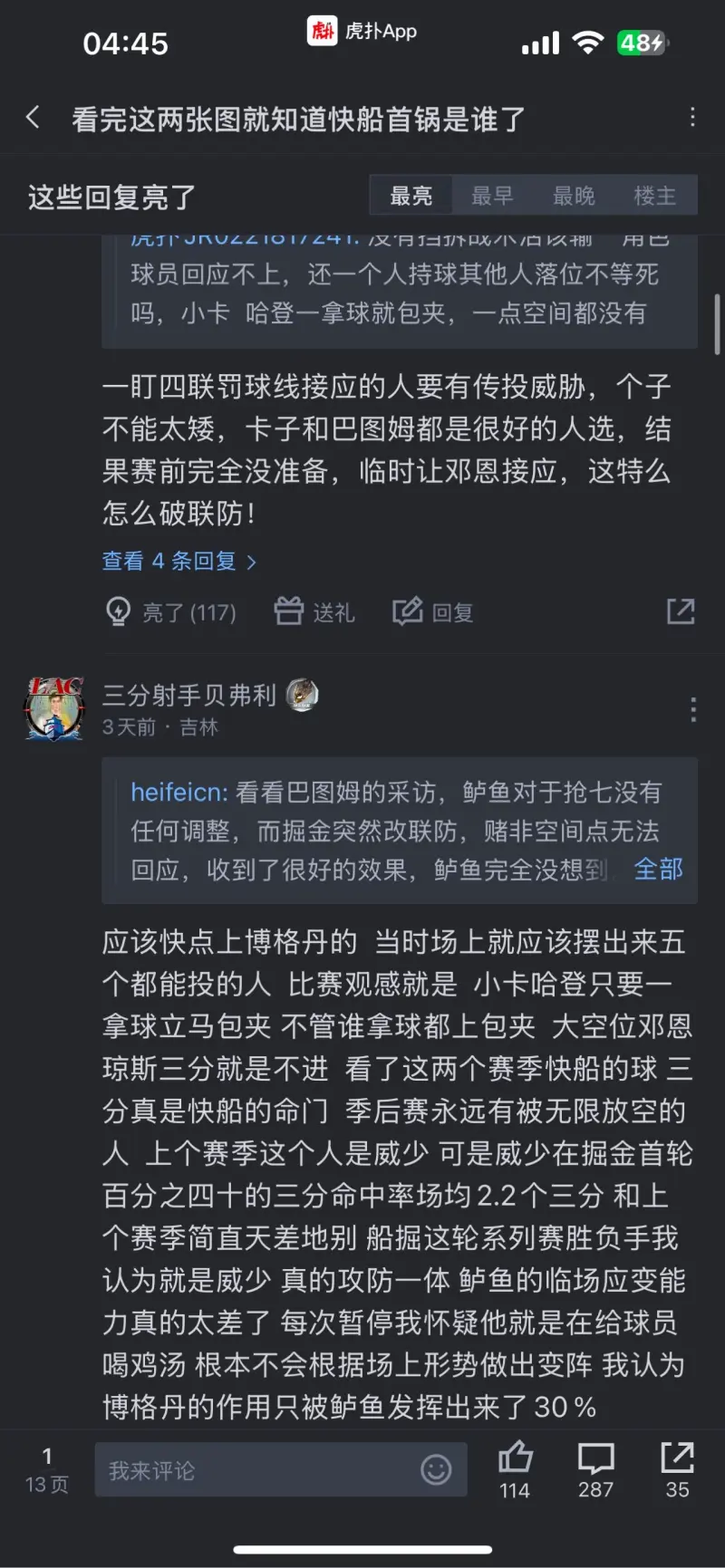This screenshot has height=1568, width=725.
Task: Like the thread with 114 thumbs-up
Action: coord(515,1468)
